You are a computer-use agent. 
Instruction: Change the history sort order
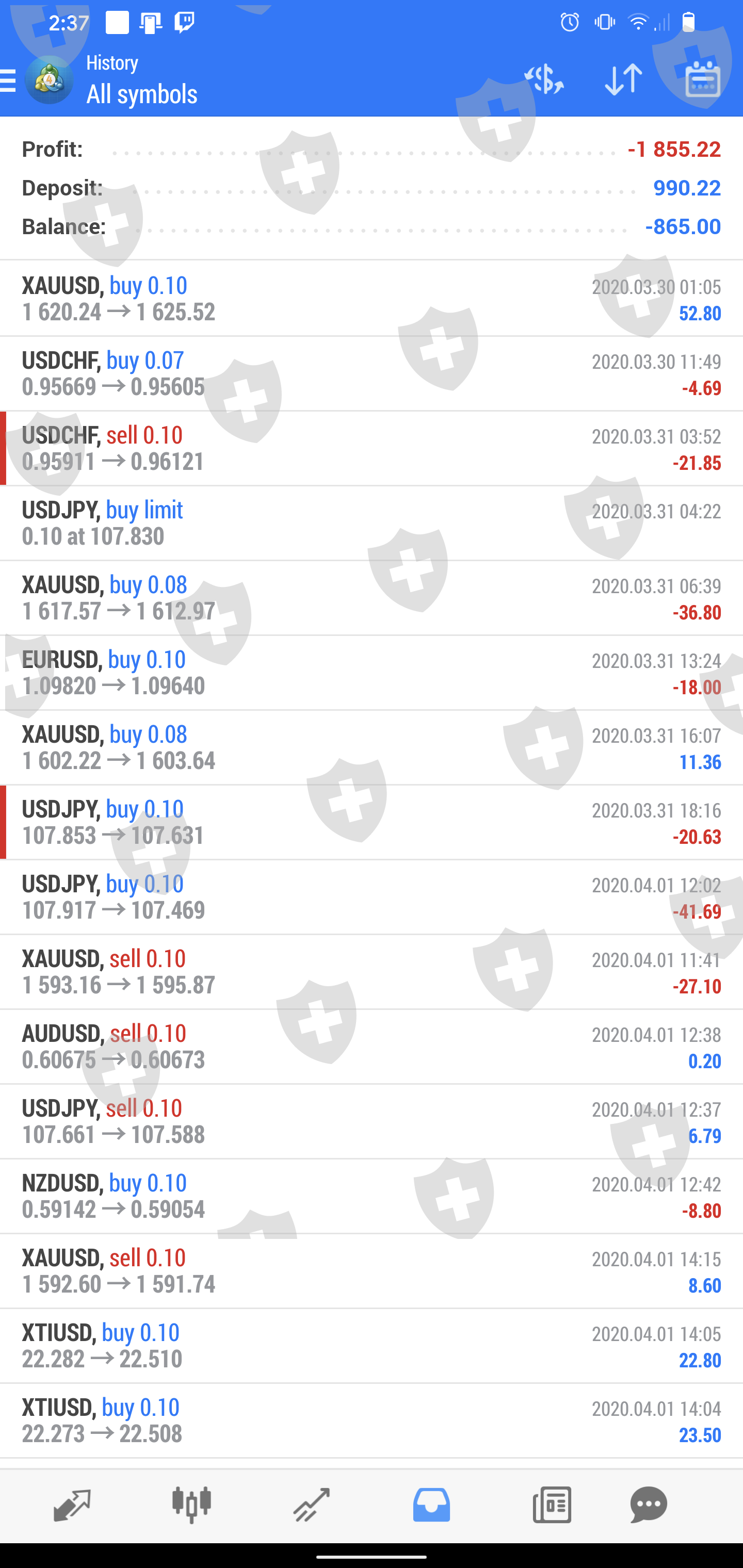pyautogui.click(x=623, y=80)
